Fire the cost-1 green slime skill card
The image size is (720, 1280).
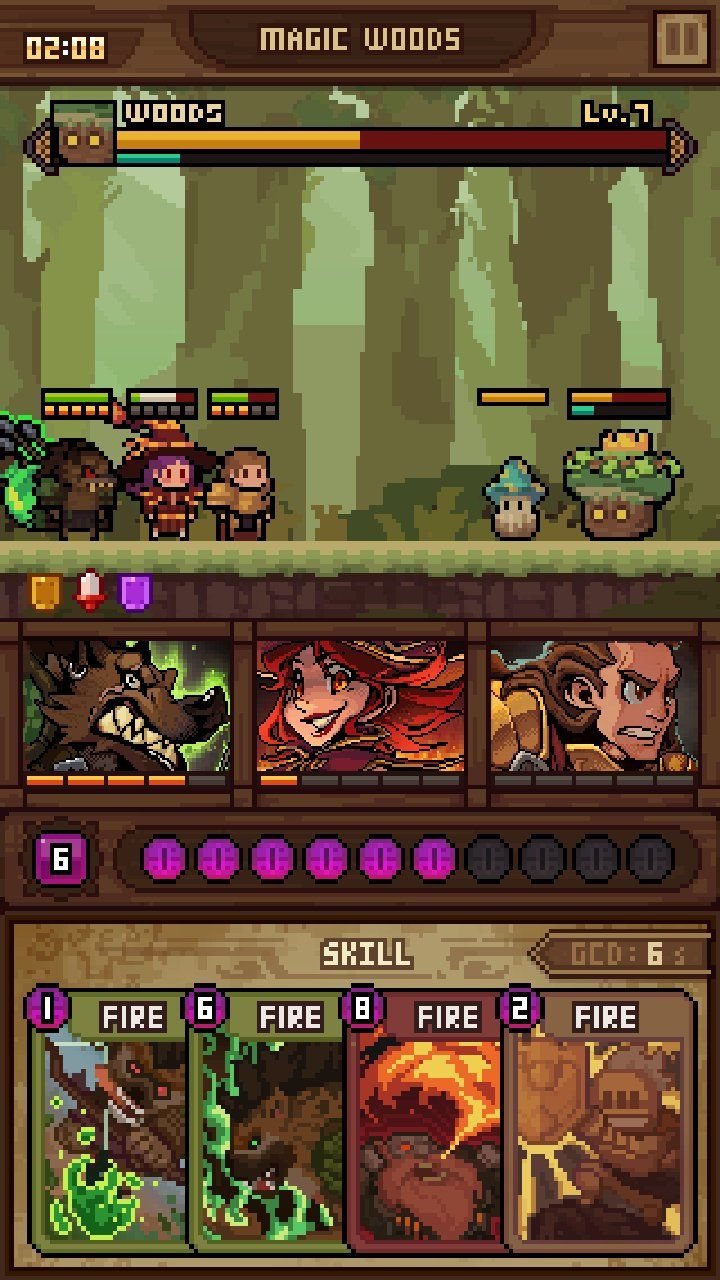pos(110,1120)
